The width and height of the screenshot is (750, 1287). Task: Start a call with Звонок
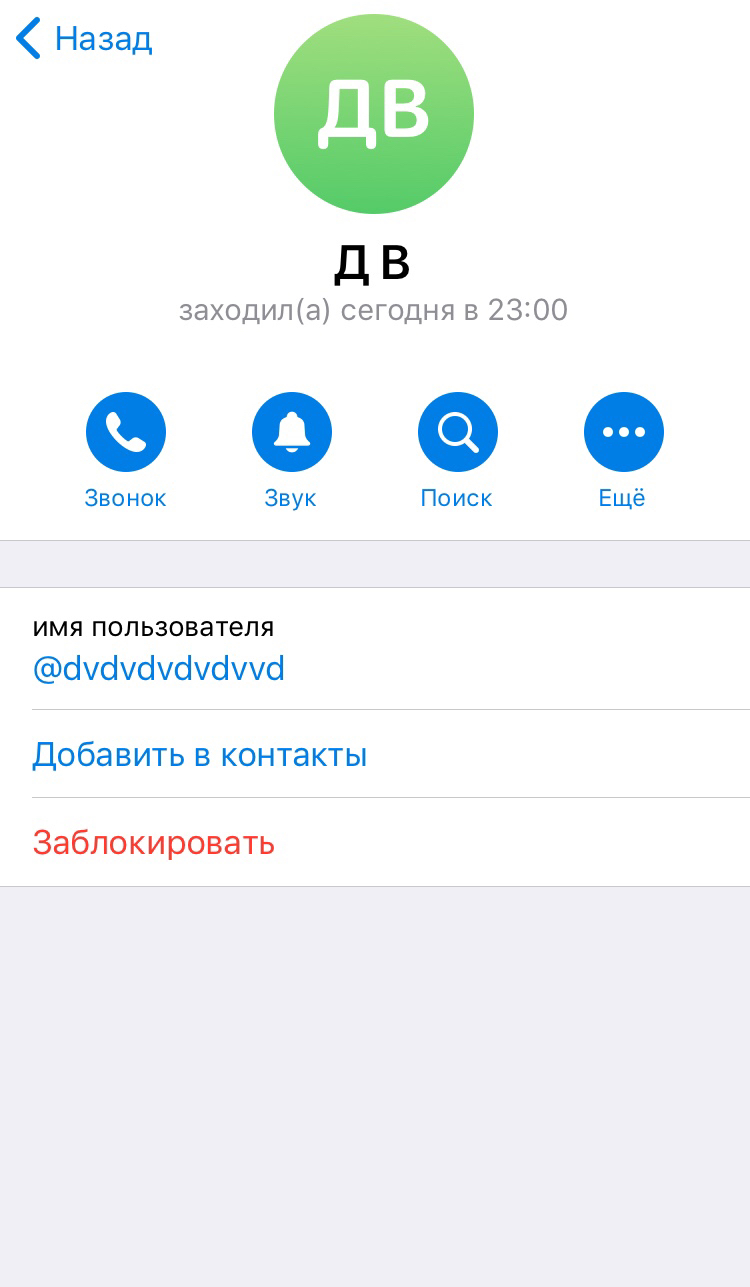(x=126, y=432)
